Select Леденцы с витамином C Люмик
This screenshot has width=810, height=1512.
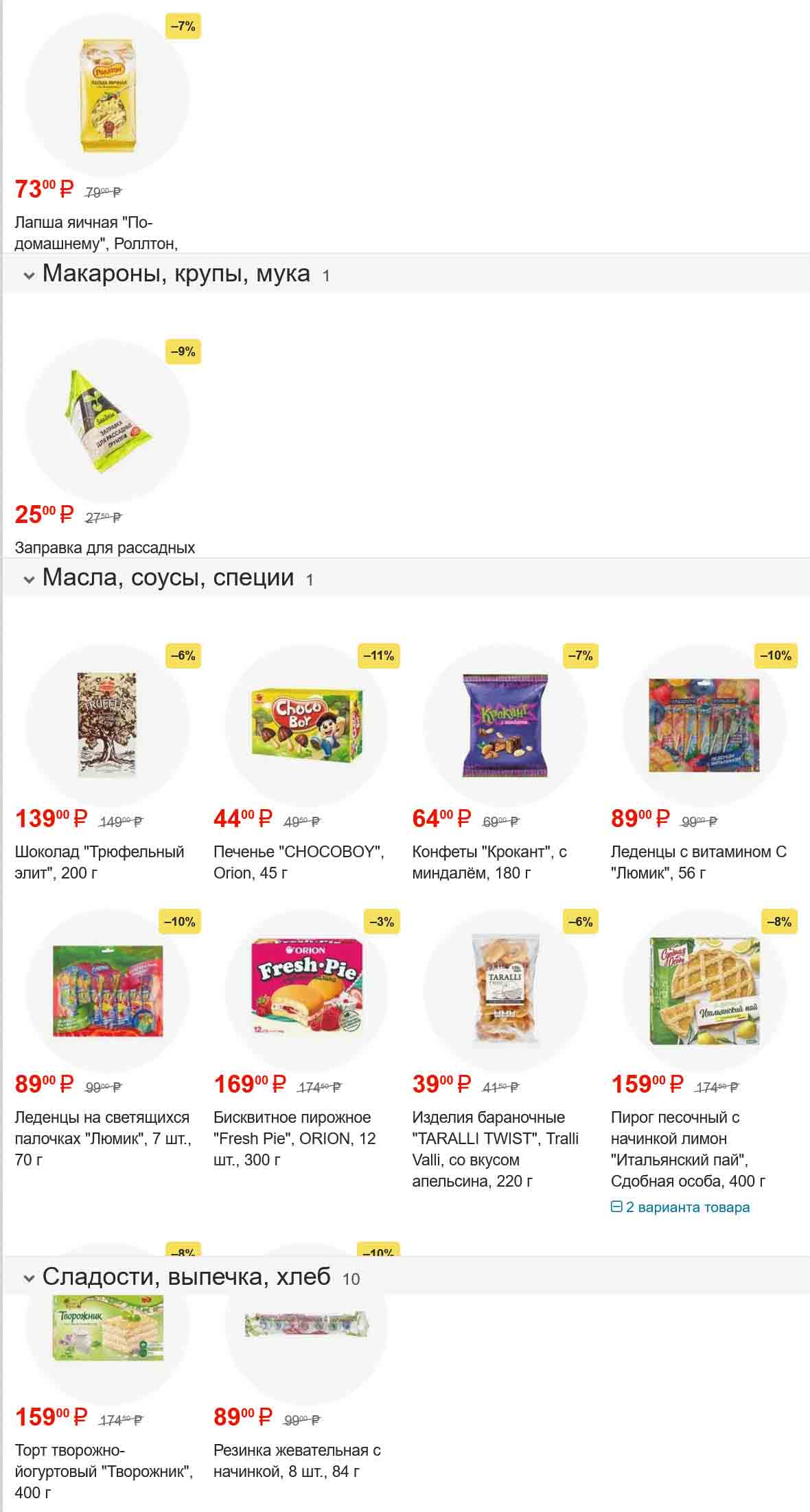point(704,725)
